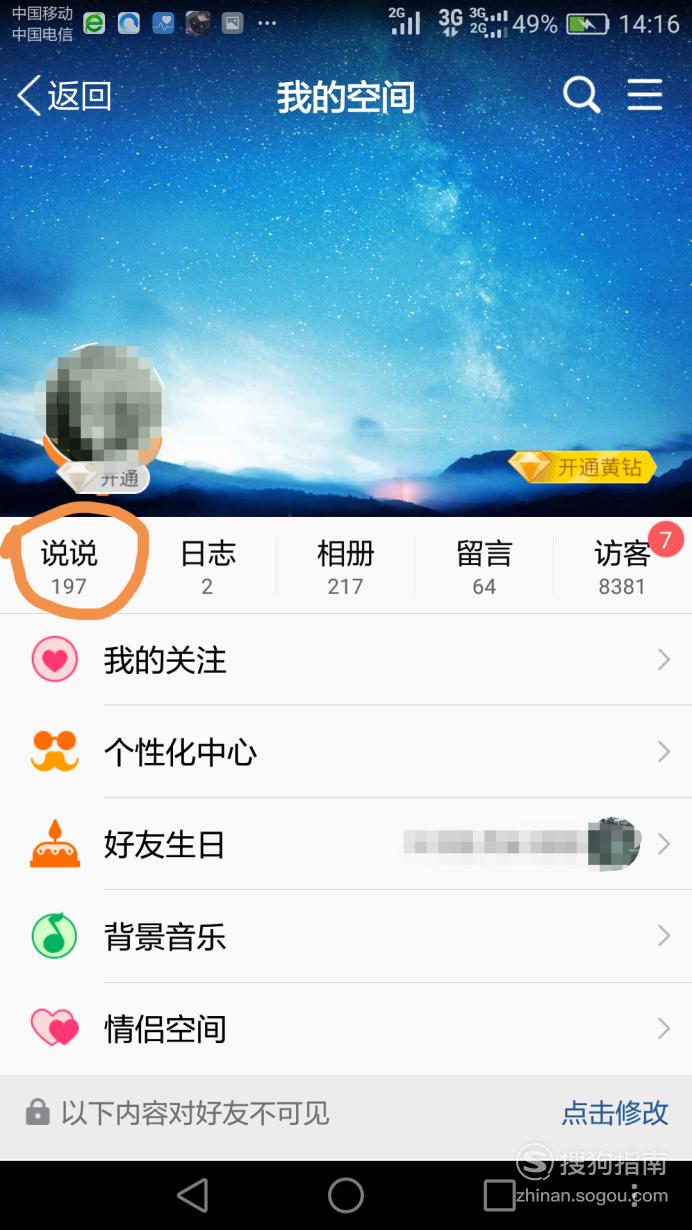Tap the system home button

click(346, 1195)
